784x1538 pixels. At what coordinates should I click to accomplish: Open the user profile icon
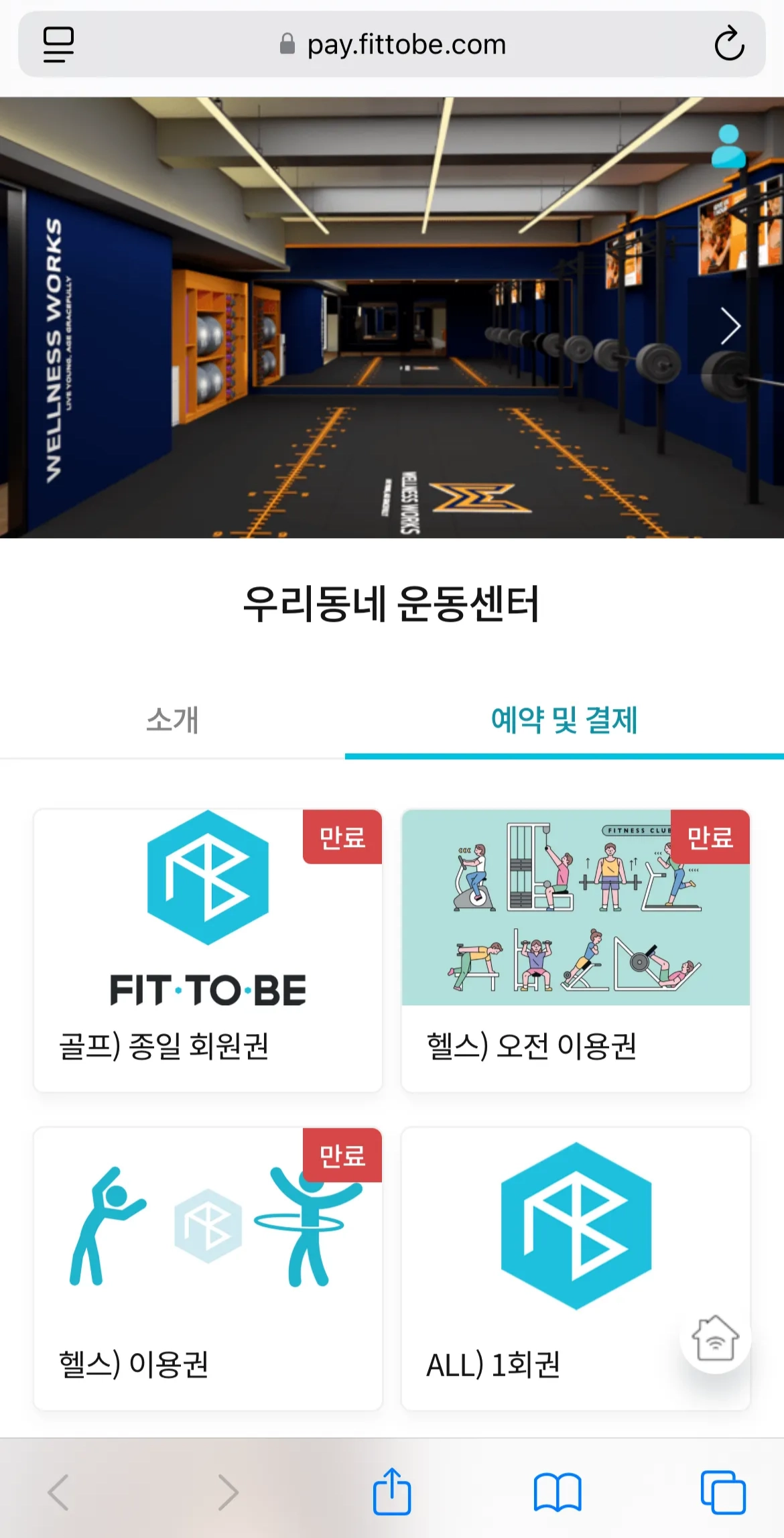[728, 147]
